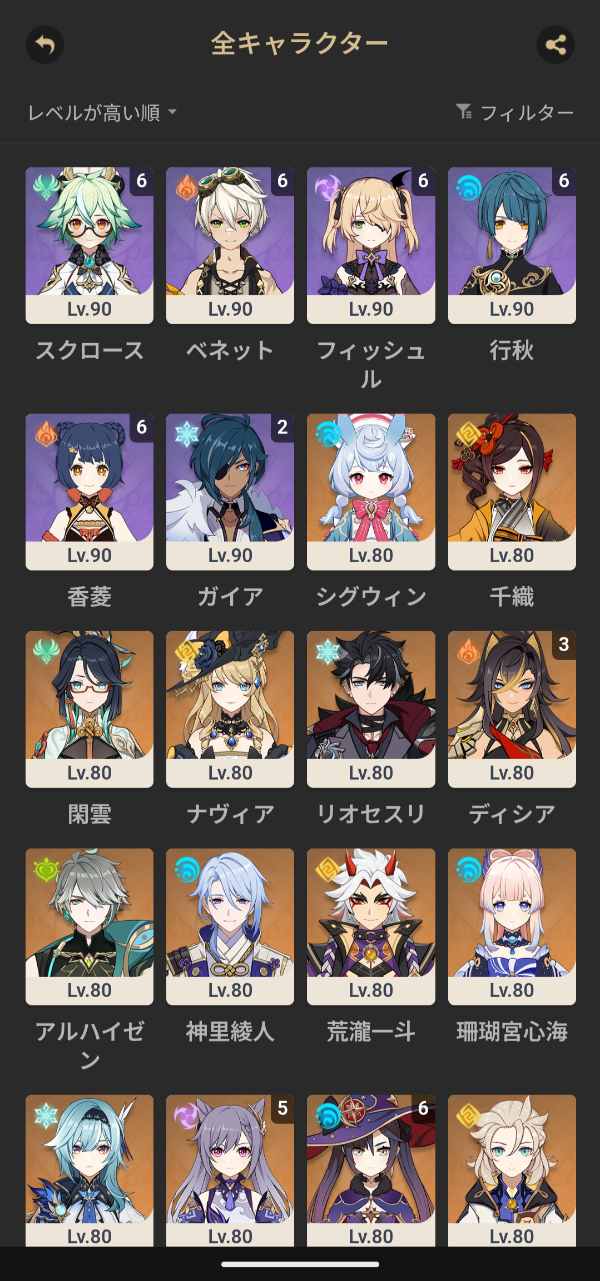Share the character list
This screenshot has width=600, height=1281.
coord(555,45)
